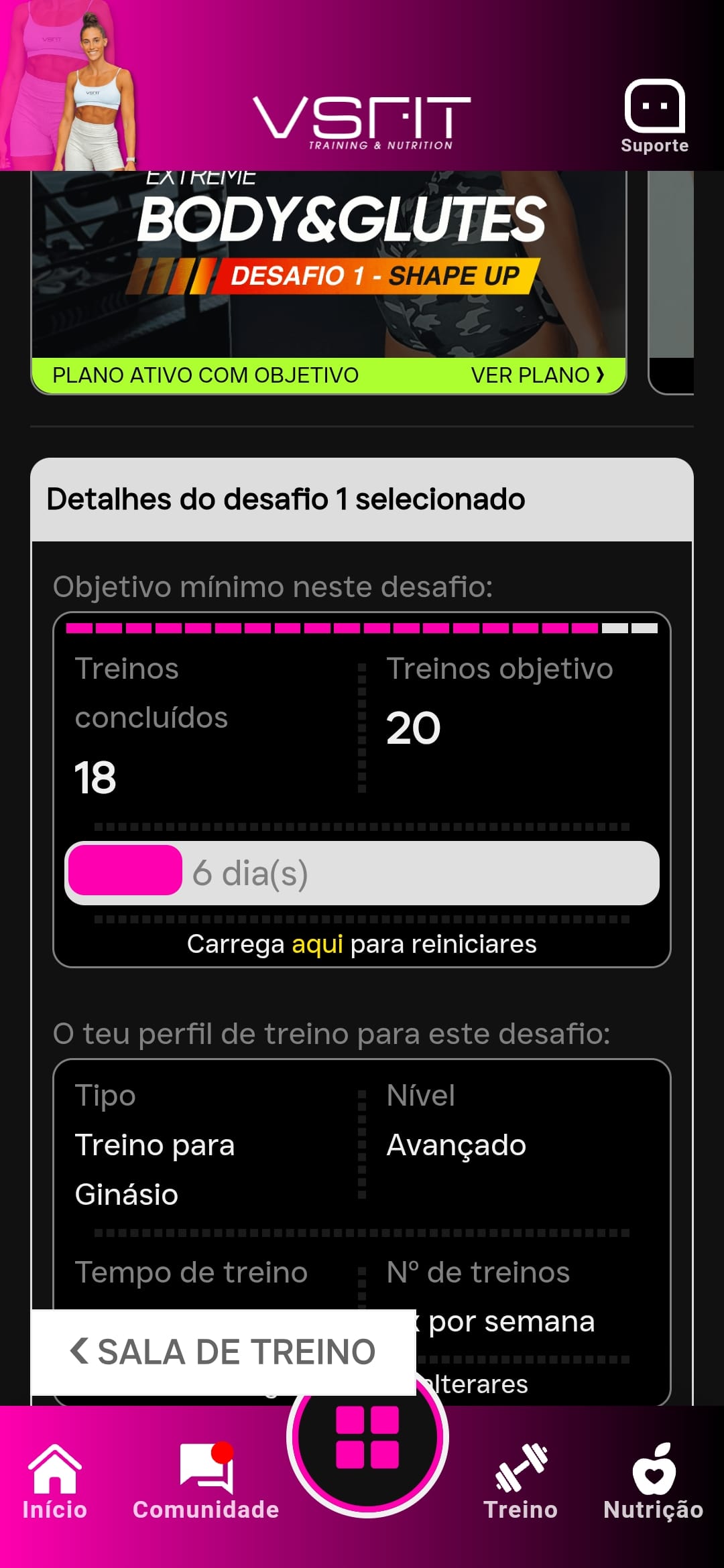Open the Comunidade tab
This screenshot has height=1568, width=724.
point(206,1482)
